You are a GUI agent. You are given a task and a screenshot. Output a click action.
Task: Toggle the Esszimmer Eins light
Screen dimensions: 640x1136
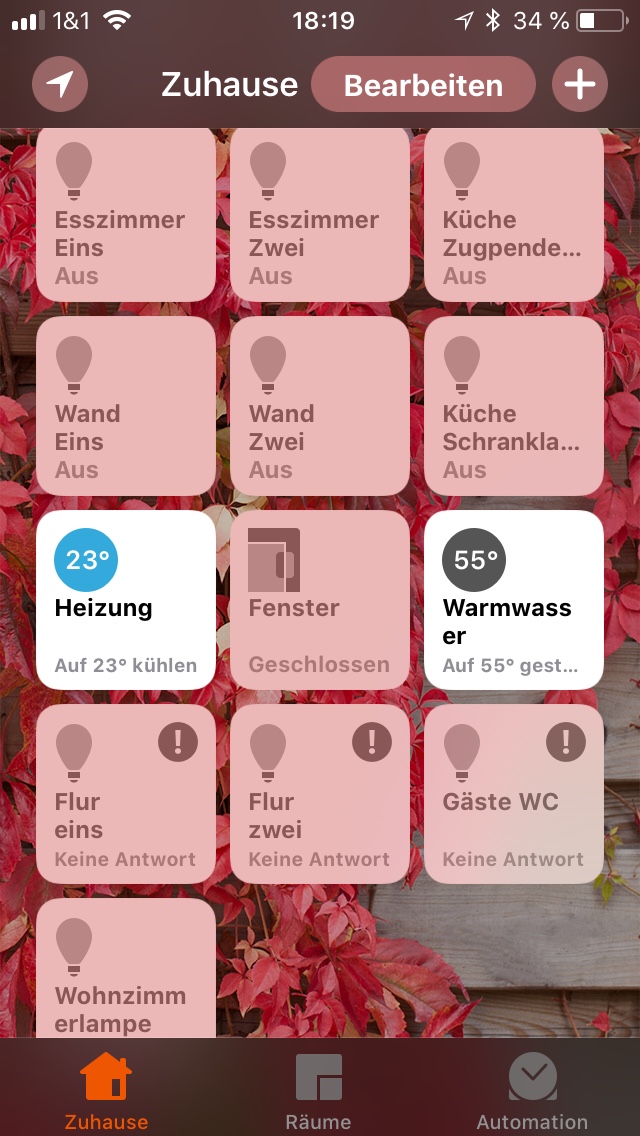pyautogui.click(x=126, y=217)
